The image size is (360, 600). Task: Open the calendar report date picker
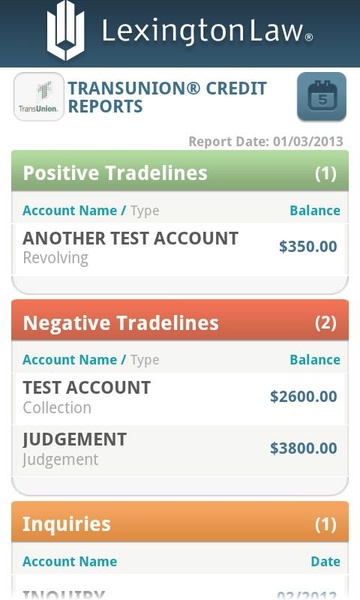pyautogui.click(x=322, y=96)
